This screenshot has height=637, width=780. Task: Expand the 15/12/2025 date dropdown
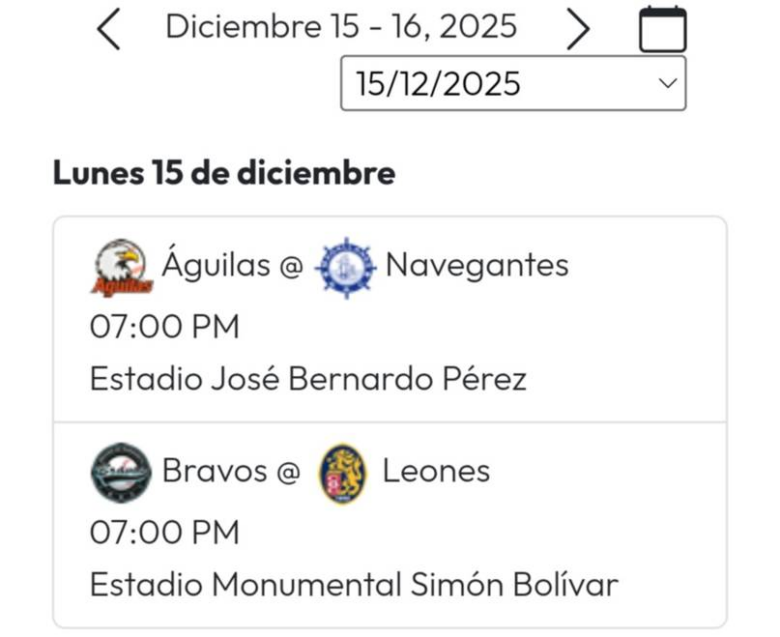pyautogui.click(x=513, y=83)
